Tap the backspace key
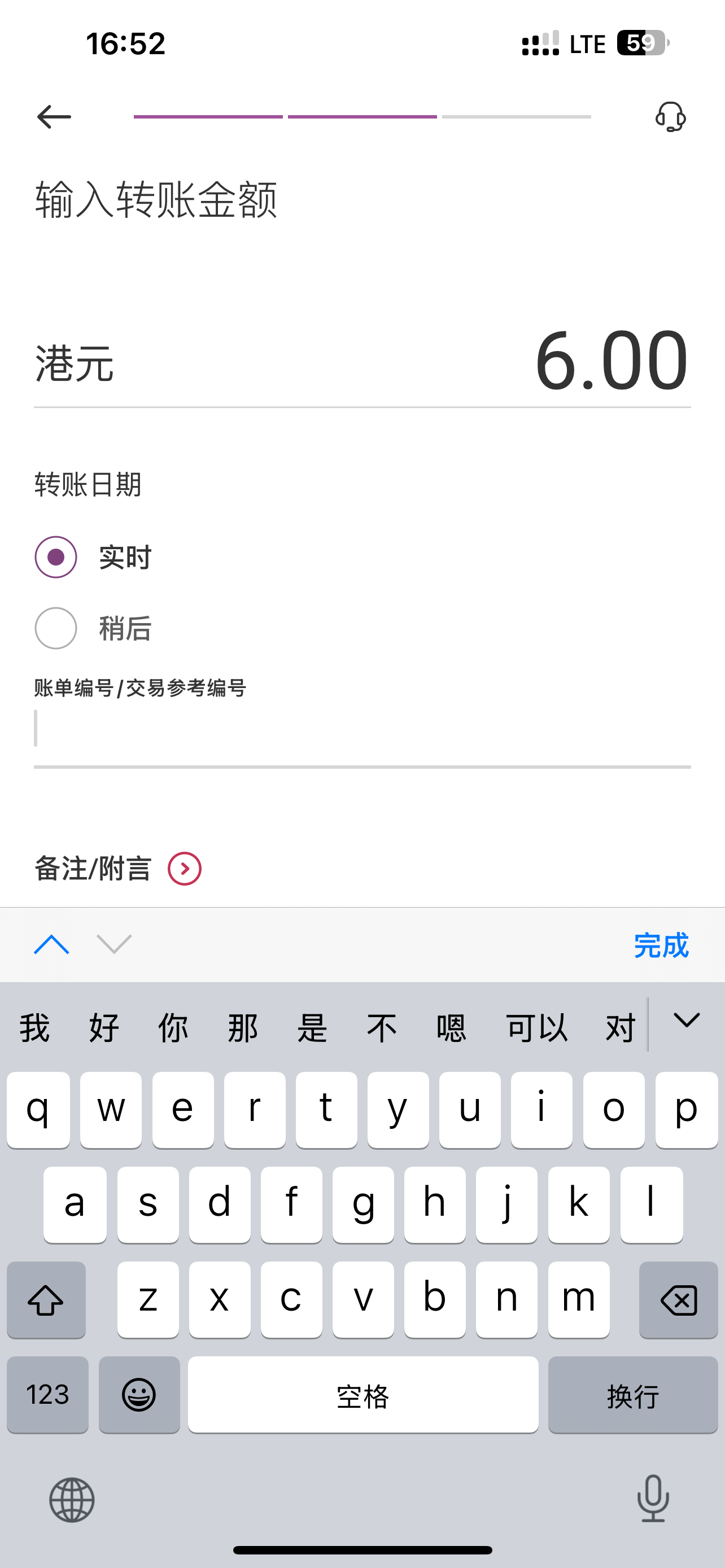The width and height of the screenshot is (725, 1568). [678, 1299]
